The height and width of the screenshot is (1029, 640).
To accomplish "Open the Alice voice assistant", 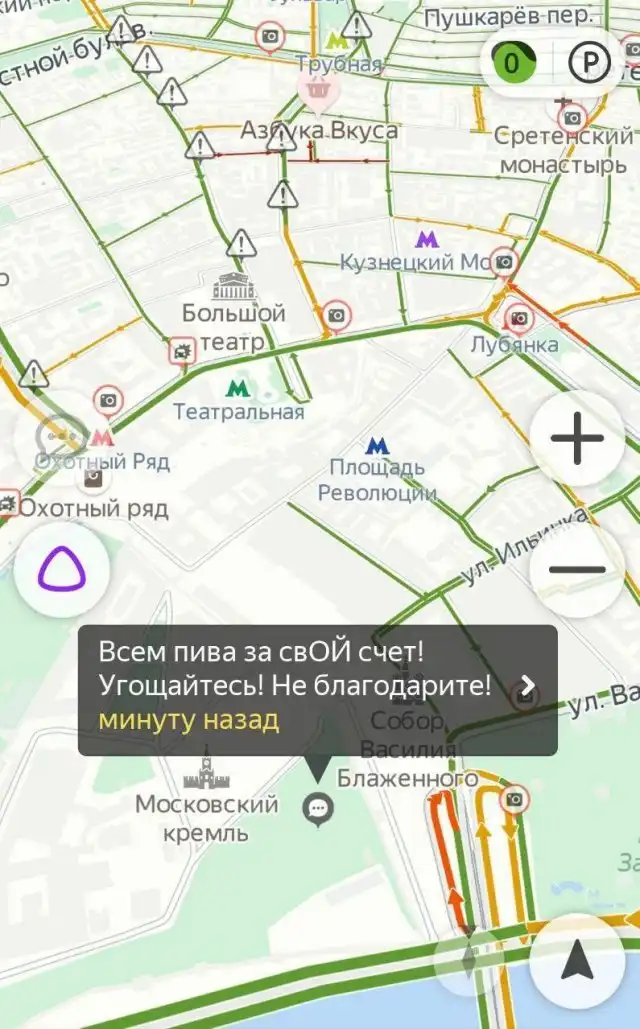I will [62, 570].
